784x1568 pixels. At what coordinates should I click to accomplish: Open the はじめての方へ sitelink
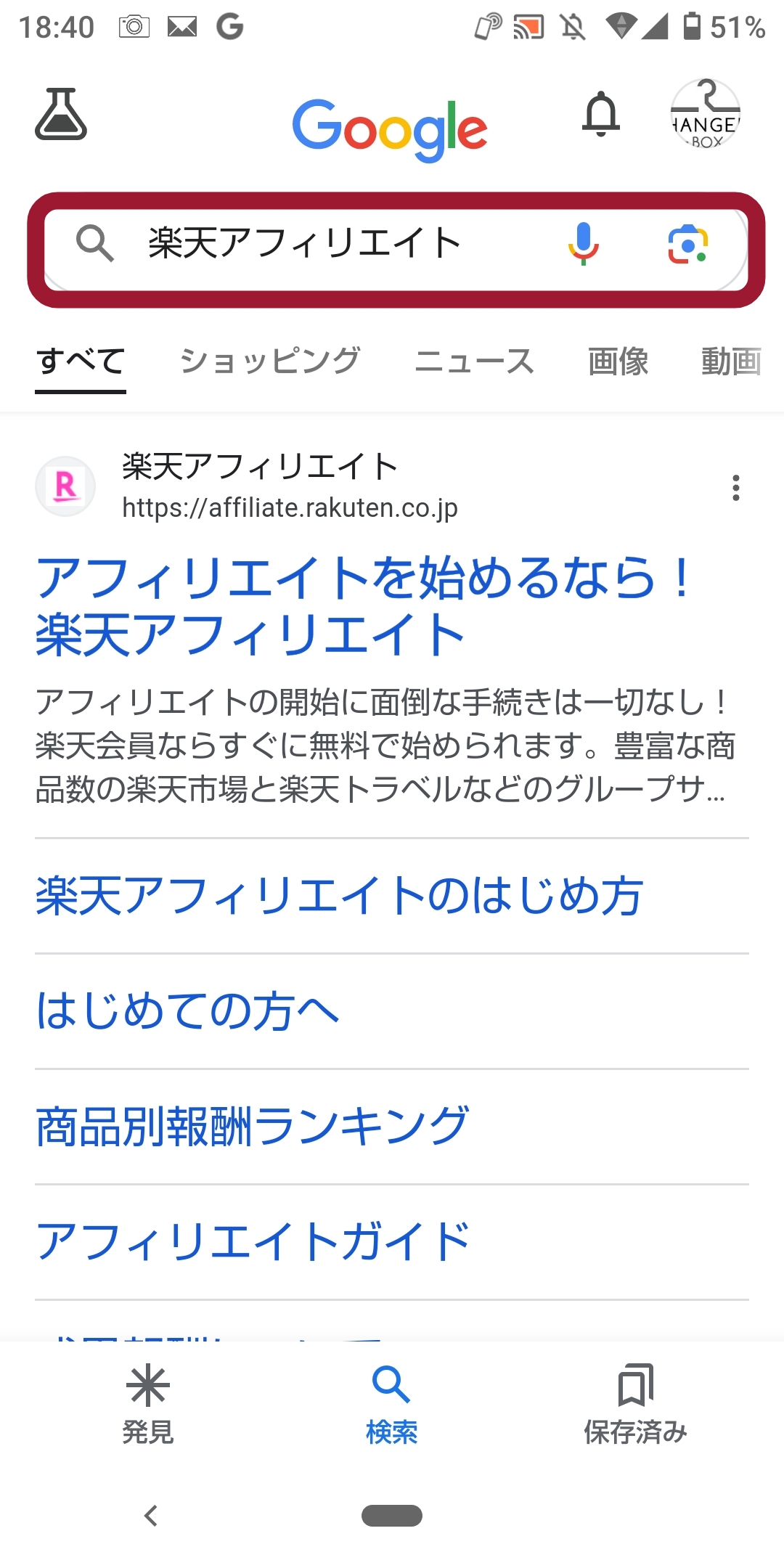(x=189, y=1010)
